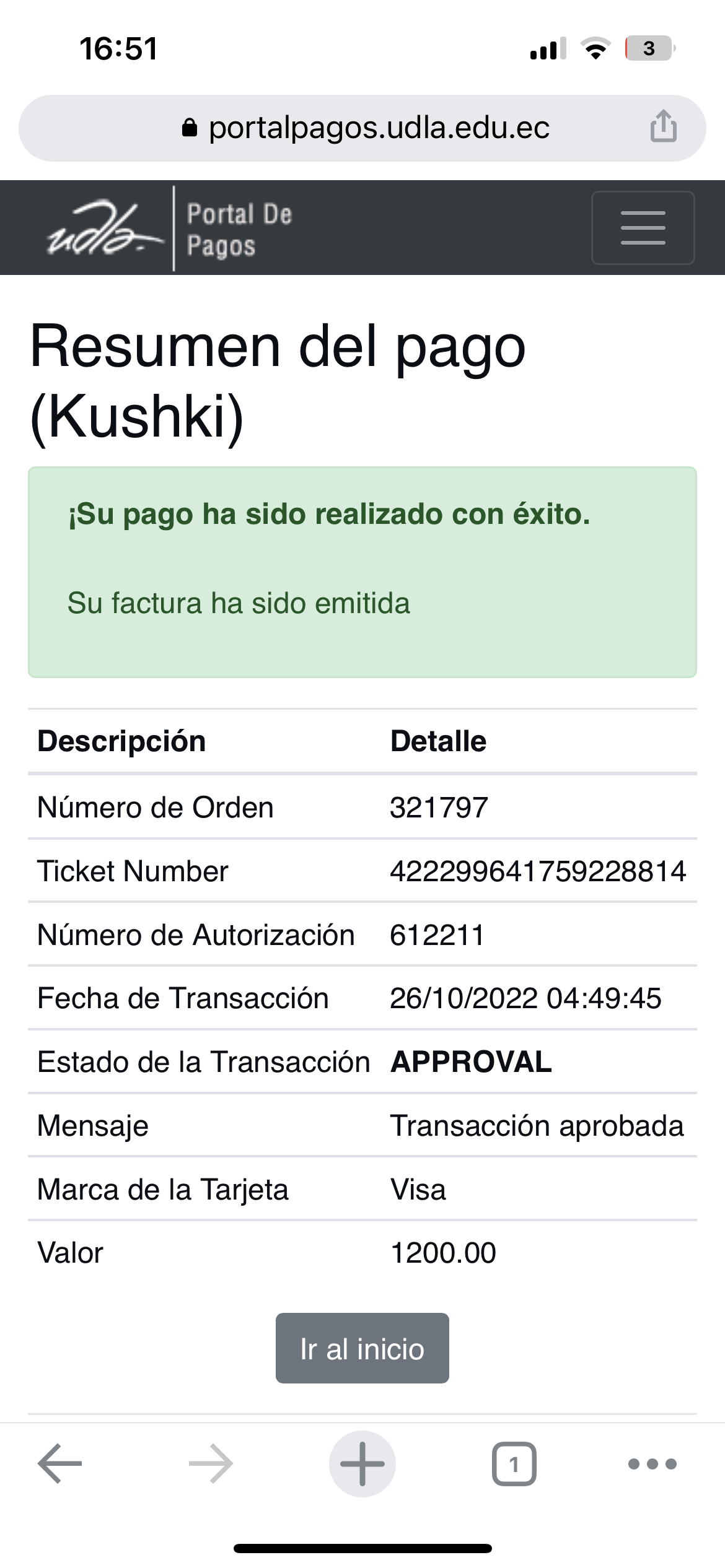Image resolution: width=725 pixels, height=1568 pixels.
Task: Tap the Ir al inicio button
Action: pyautogui.click(x=362, y=1348)
